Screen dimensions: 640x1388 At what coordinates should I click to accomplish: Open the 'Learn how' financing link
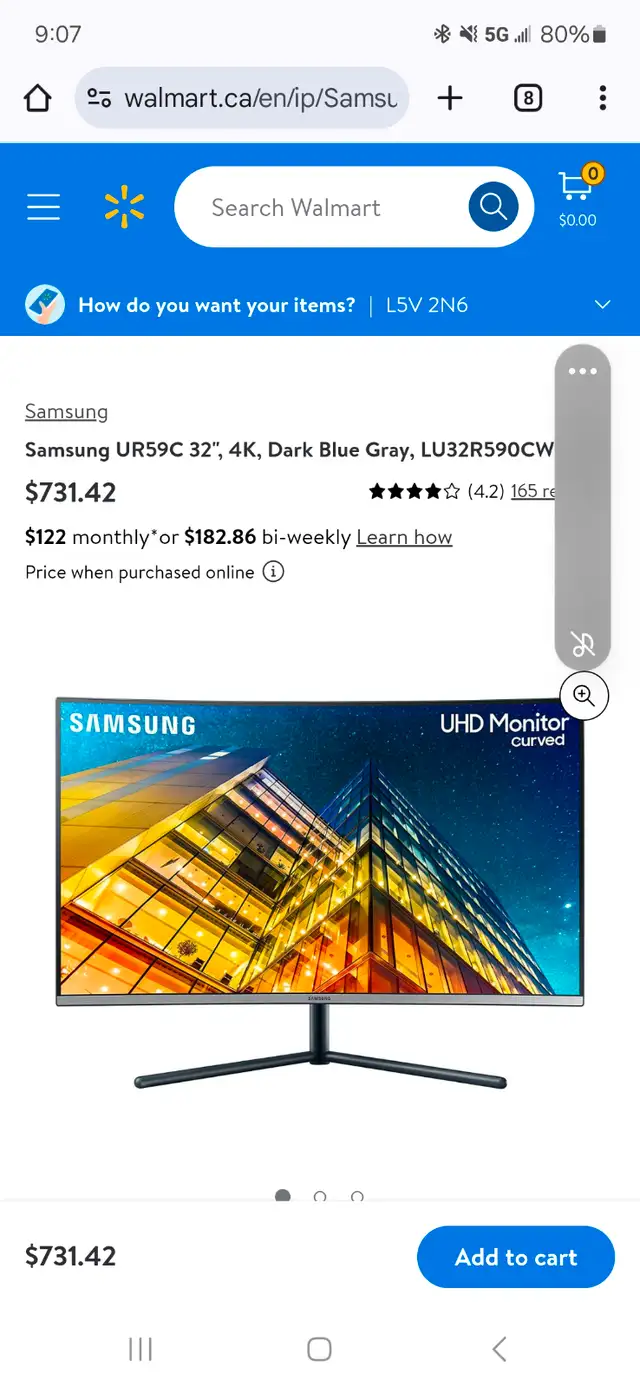coord(404,537)
